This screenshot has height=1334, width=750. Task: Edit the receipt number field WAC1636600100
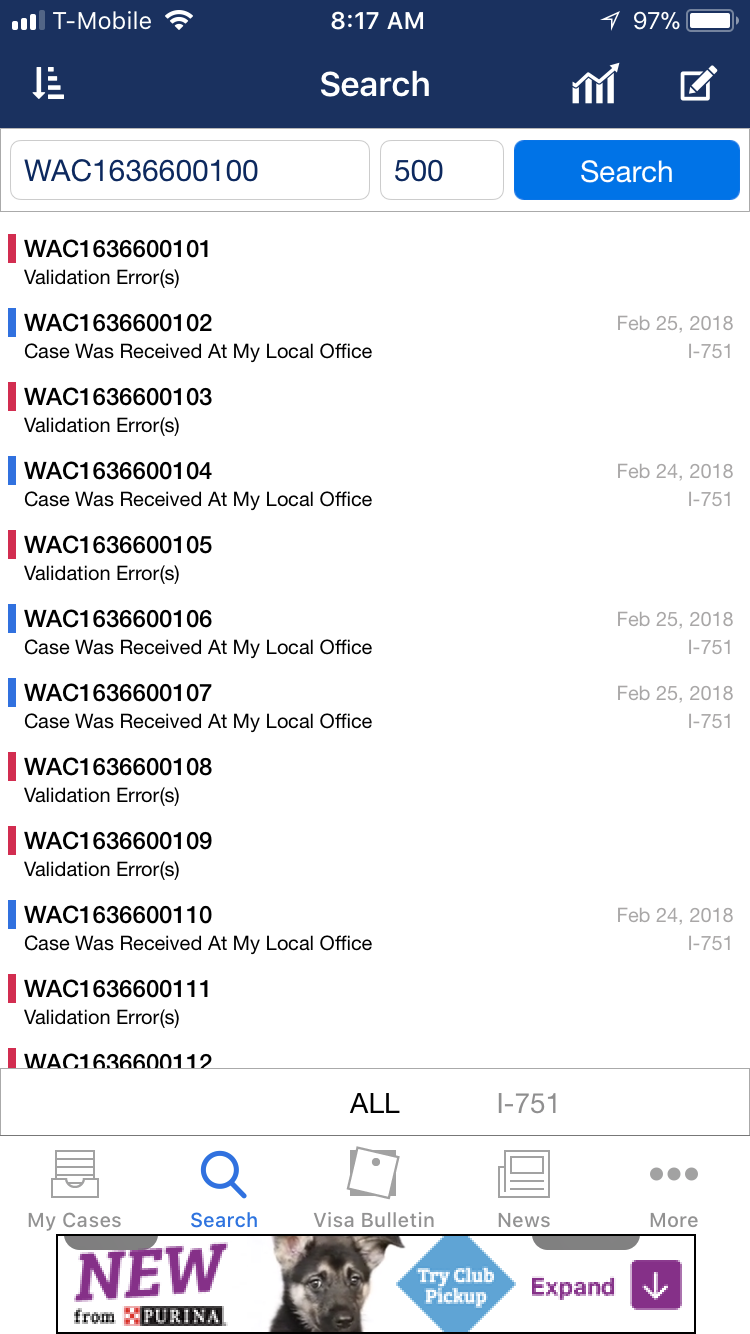[x=190, y=170]
